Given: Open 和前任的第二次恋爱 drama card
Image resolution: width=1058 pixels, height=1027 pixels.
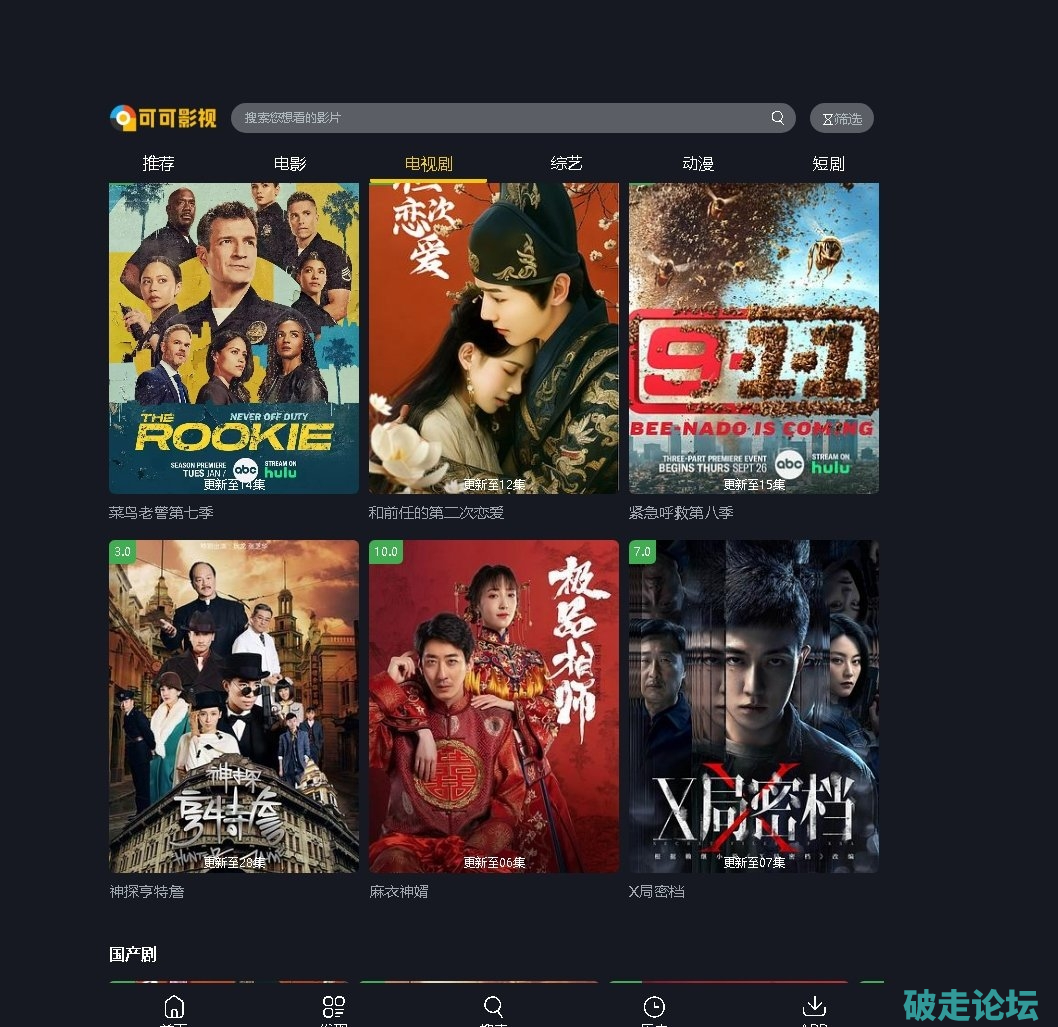Looking at the screenshot, I should point(493,338).
